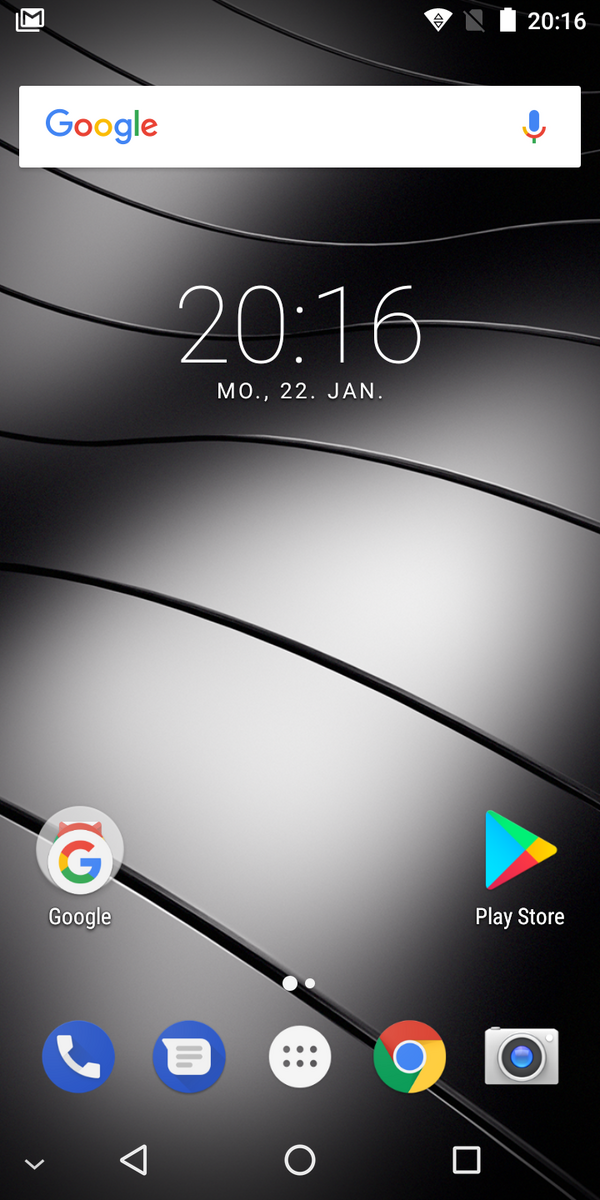Image resolution: width=600 pixels, height=1200 pixels.
Task: Hide the navigation bar with the chevron
Action: coord(35,1164)
